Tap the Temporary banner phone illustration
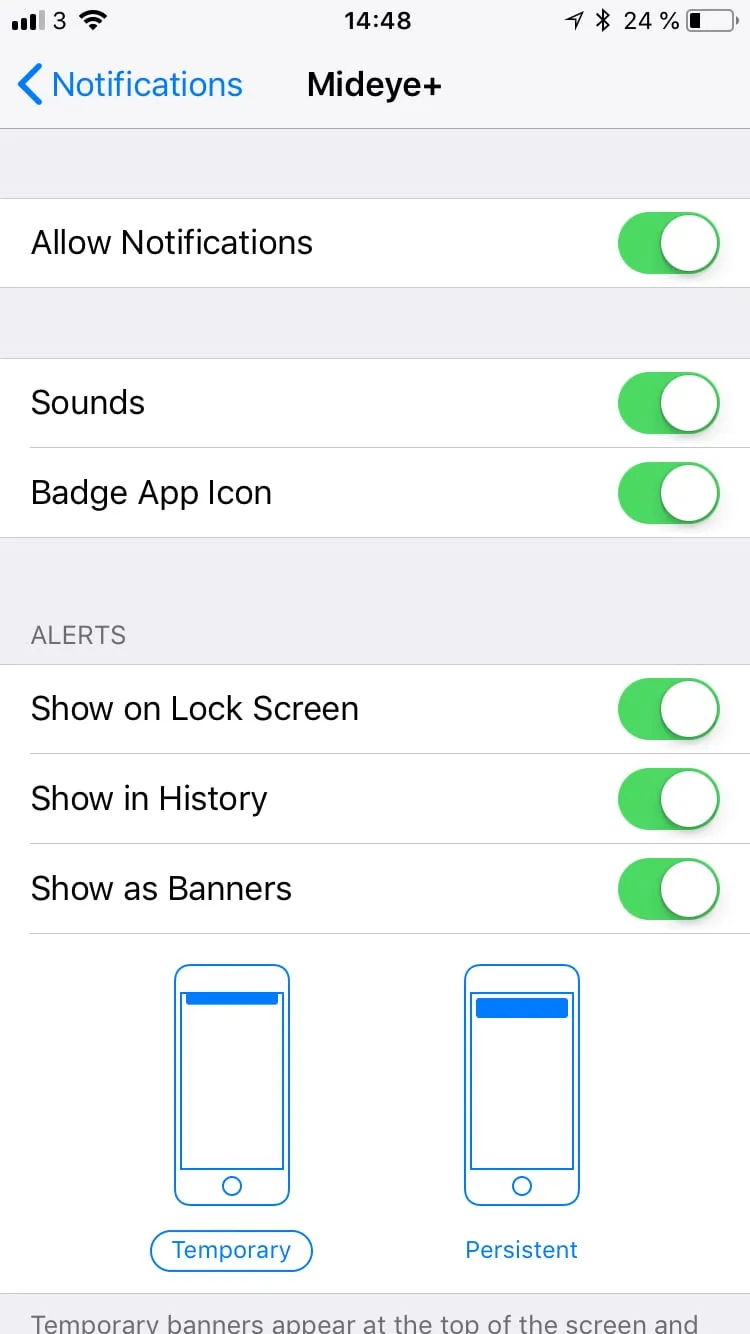This screenshot has width=750, height=1334. [x=231, y=1086]
